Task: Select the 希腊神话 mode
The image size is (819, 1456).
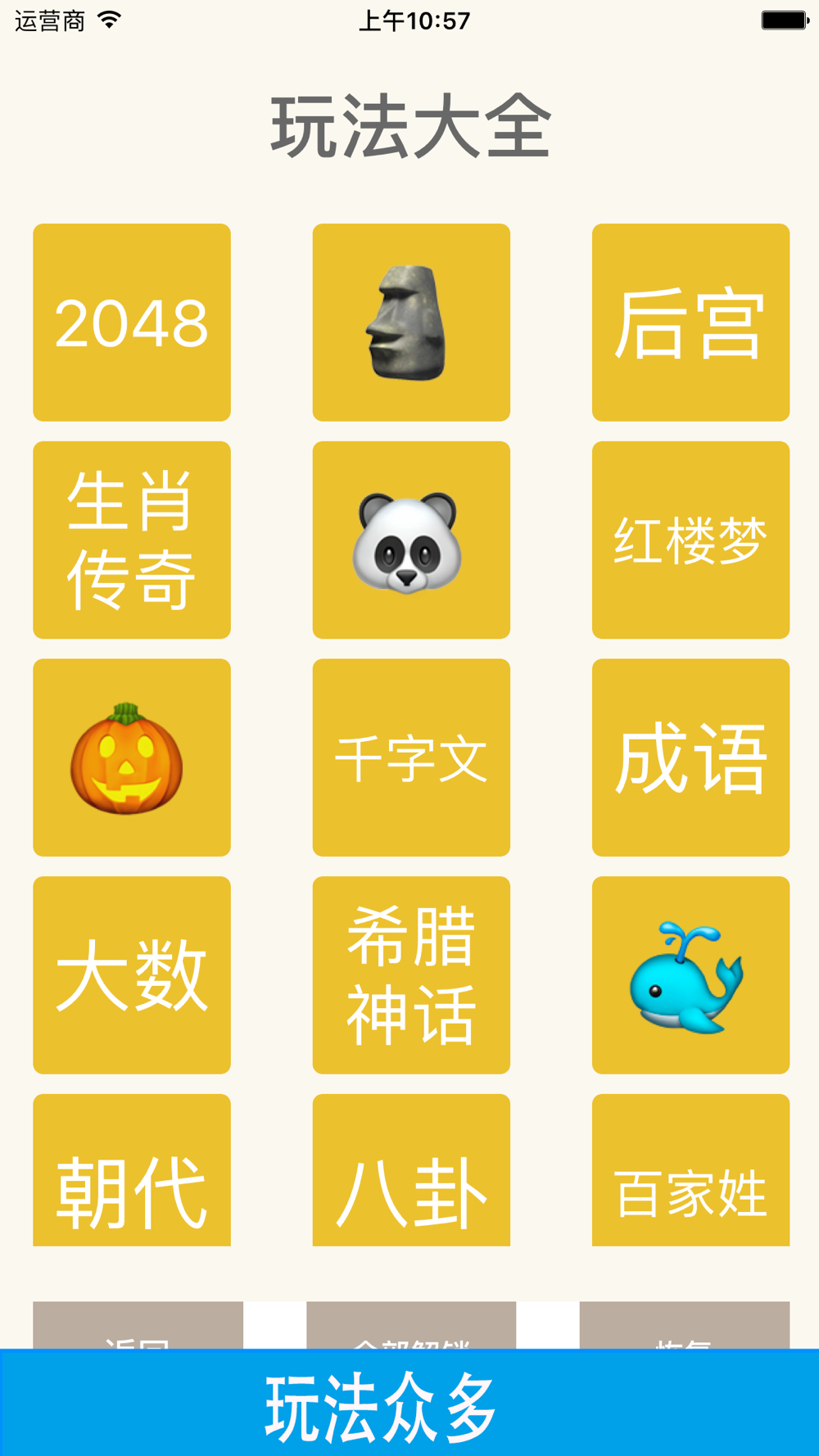Action: click(x=411, y=974)
